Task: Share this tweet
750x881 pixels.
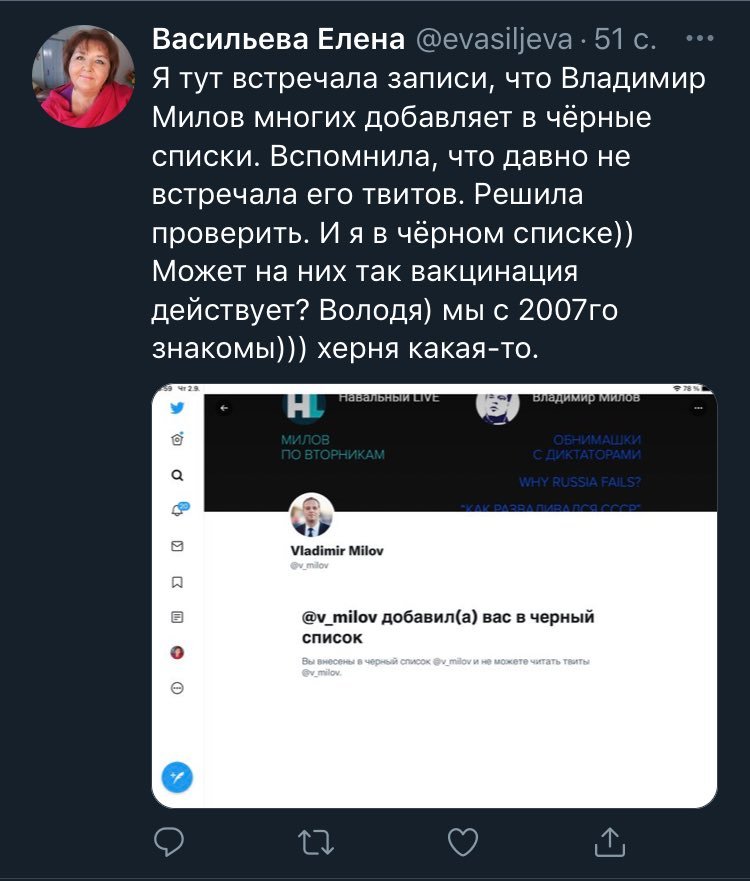Action: (x=609, y=844)
